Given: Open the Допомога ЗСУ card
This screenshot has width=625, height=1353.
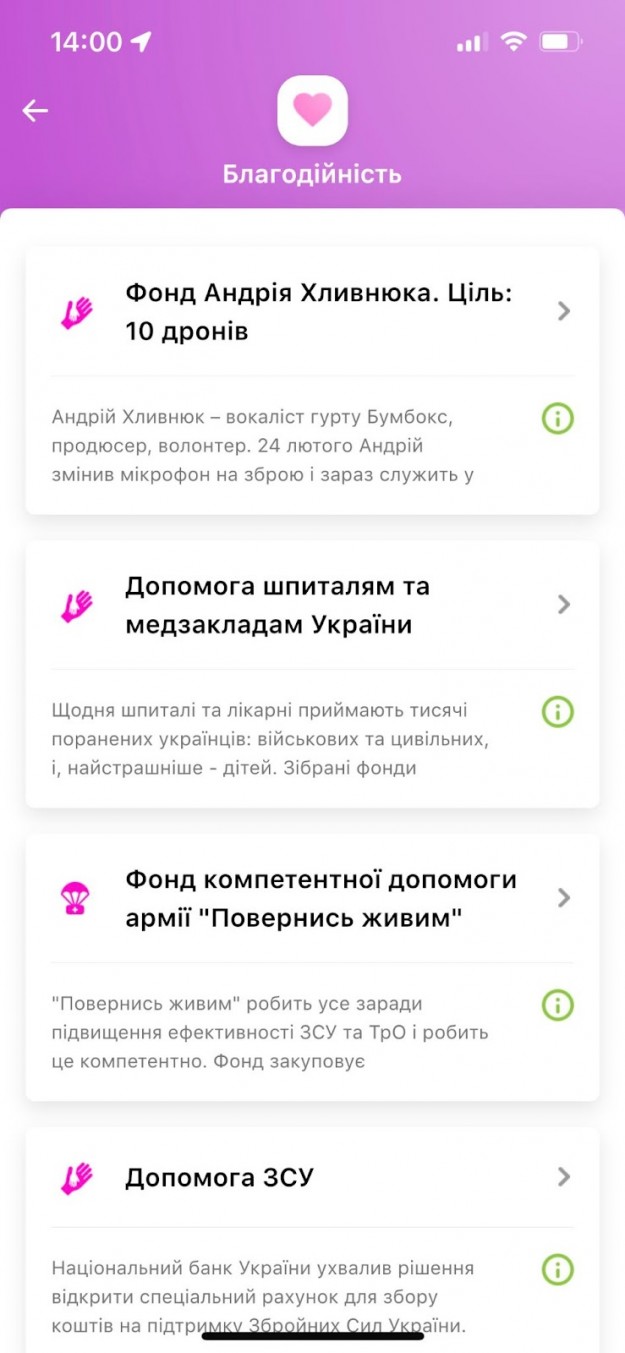Looking at the screenshot, I should click(310, 1177).
